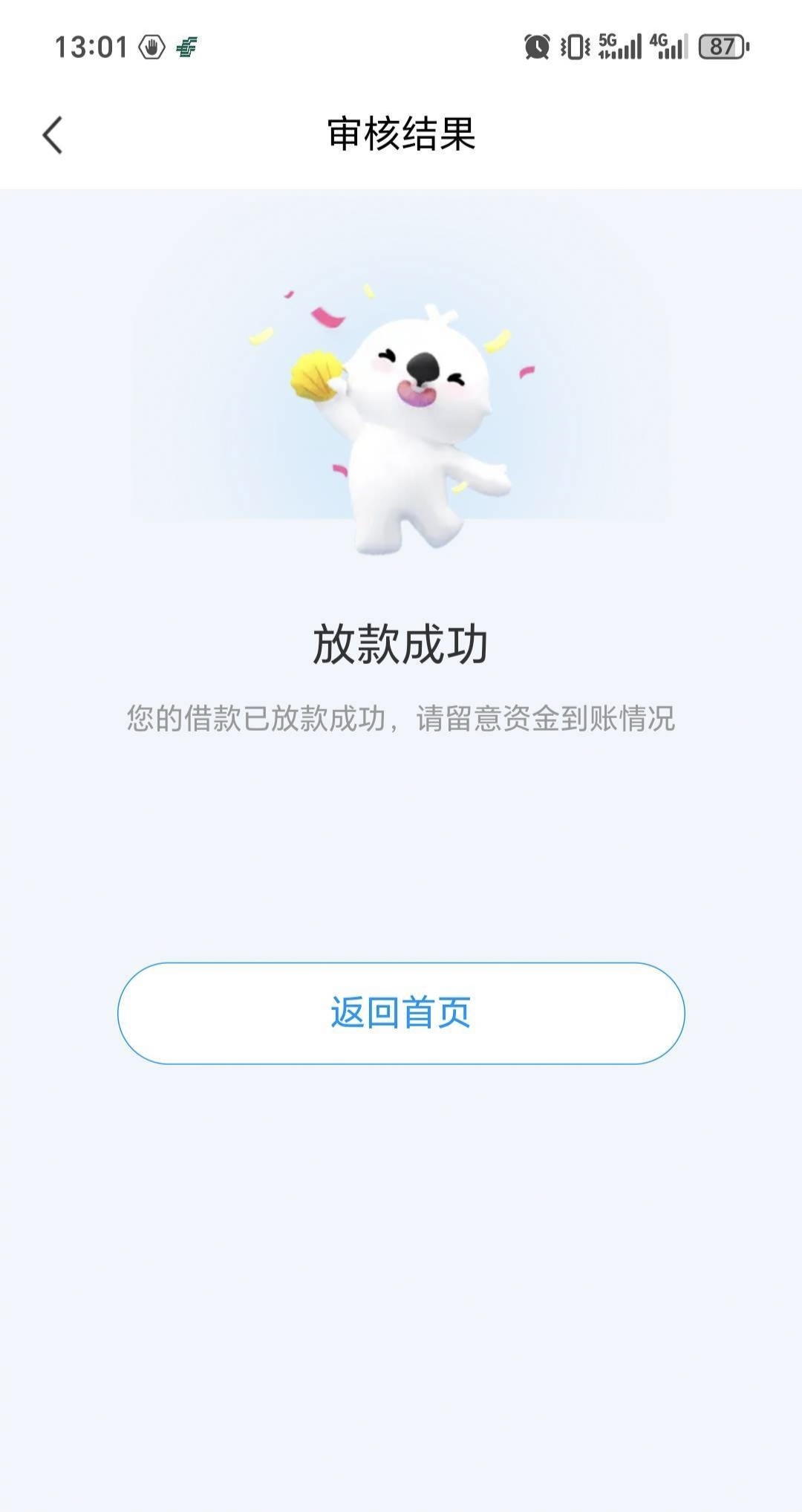Tap the 返回首页 button
This screenshot has width=802, height=1512.
click(401, 1013)
